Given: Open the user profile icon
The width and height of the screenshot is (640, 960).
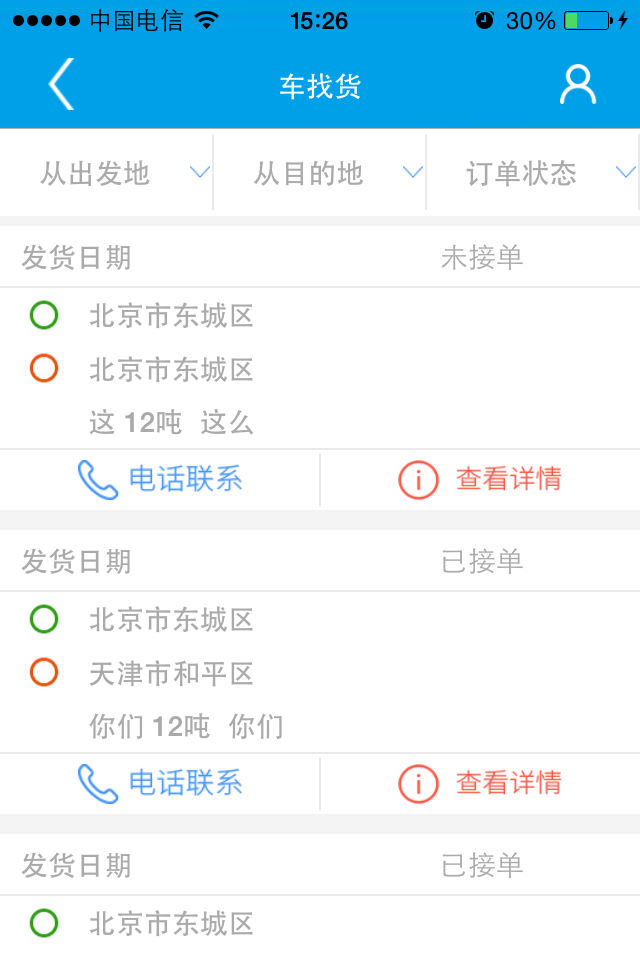Looking at the screenshot, I should coord(577,85).
